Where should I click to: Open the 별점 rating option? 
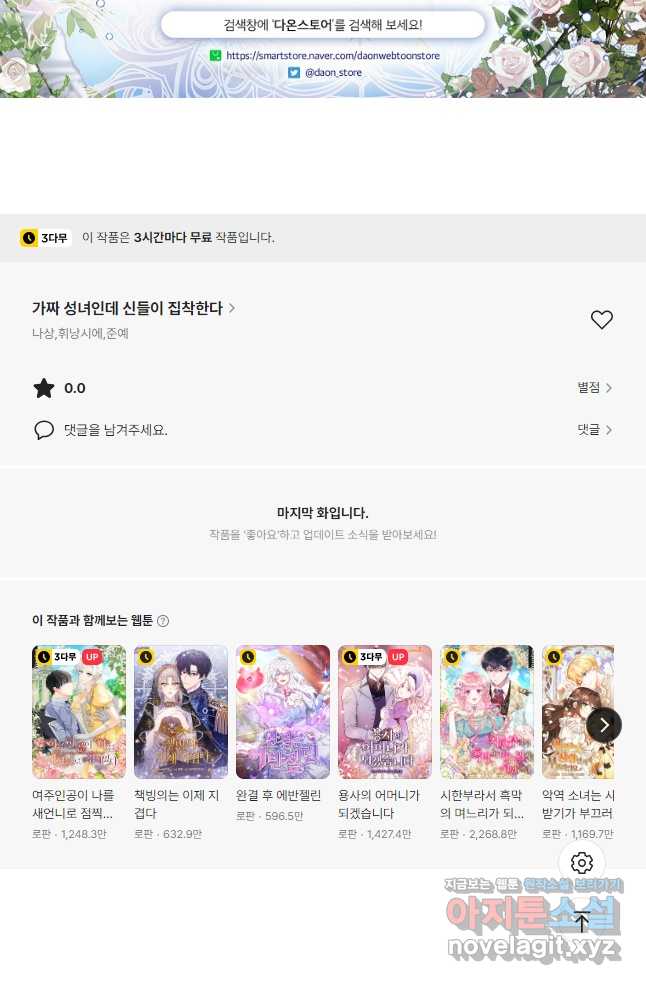(x=594, y=388)
